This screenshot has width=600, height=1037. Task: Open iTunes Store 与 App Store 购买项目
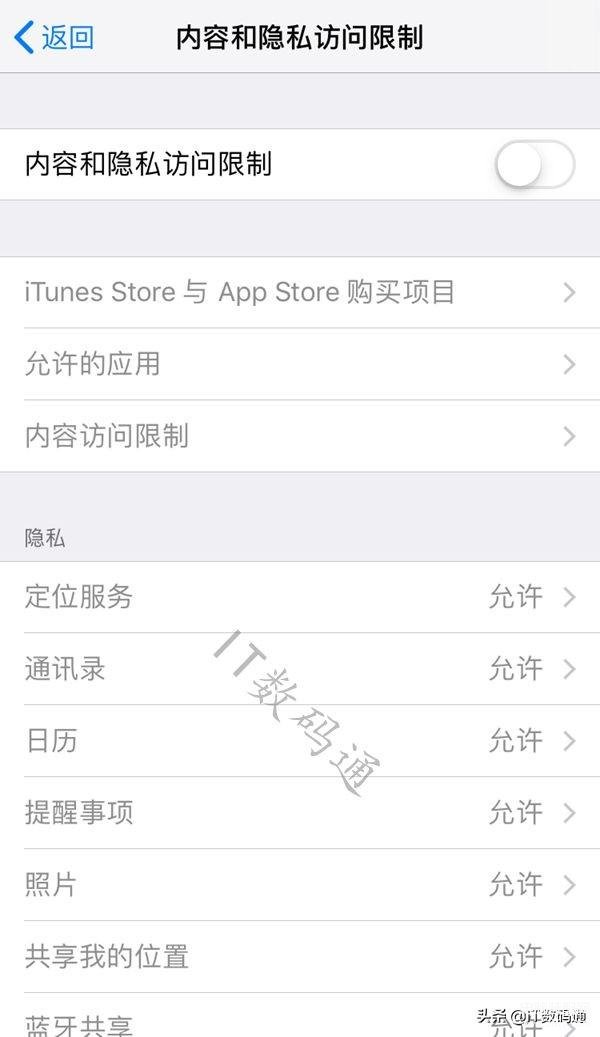pyautogui.click(x=300, y=292)
